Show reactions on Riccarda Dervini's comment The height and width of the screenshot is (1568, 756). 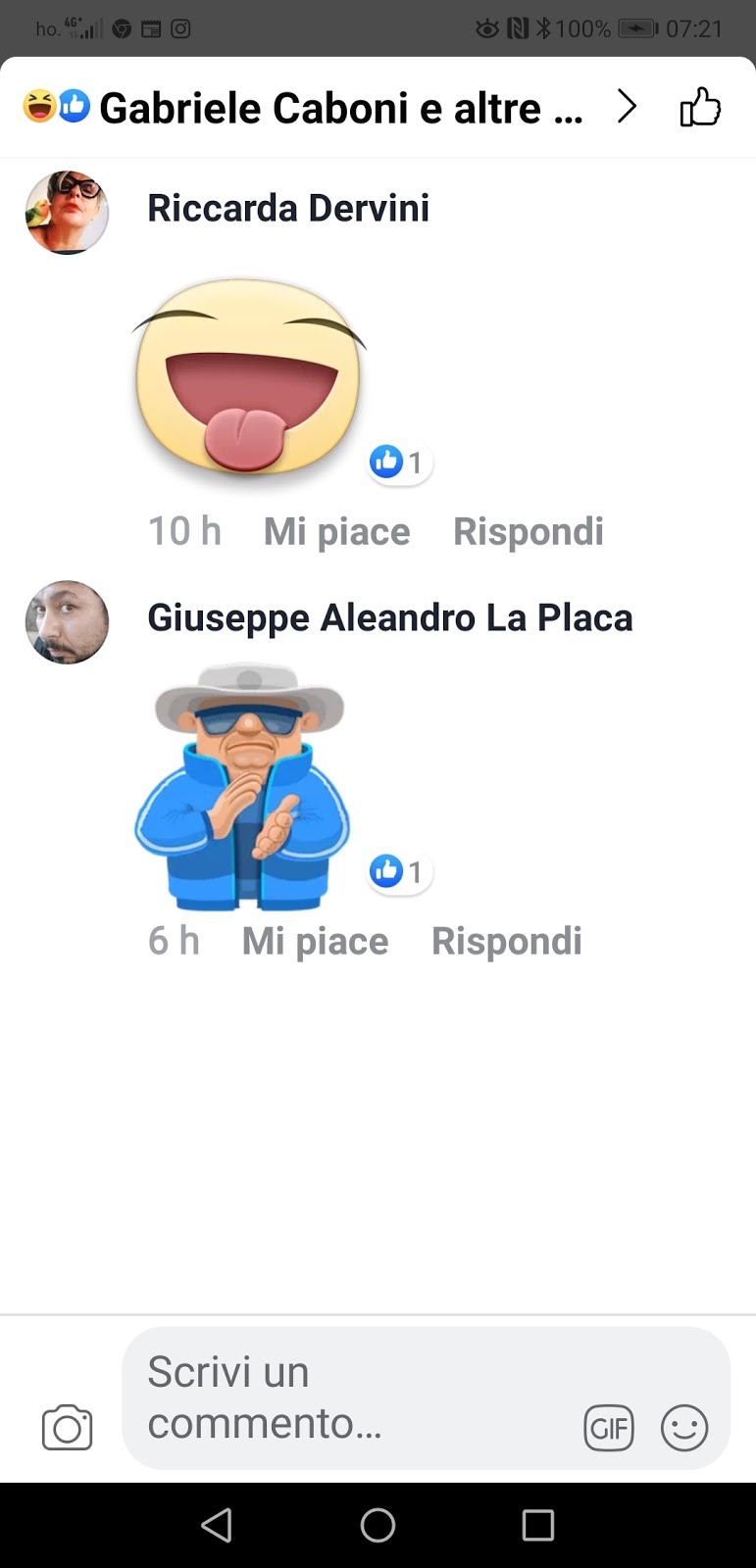click(x=399, y=462)
